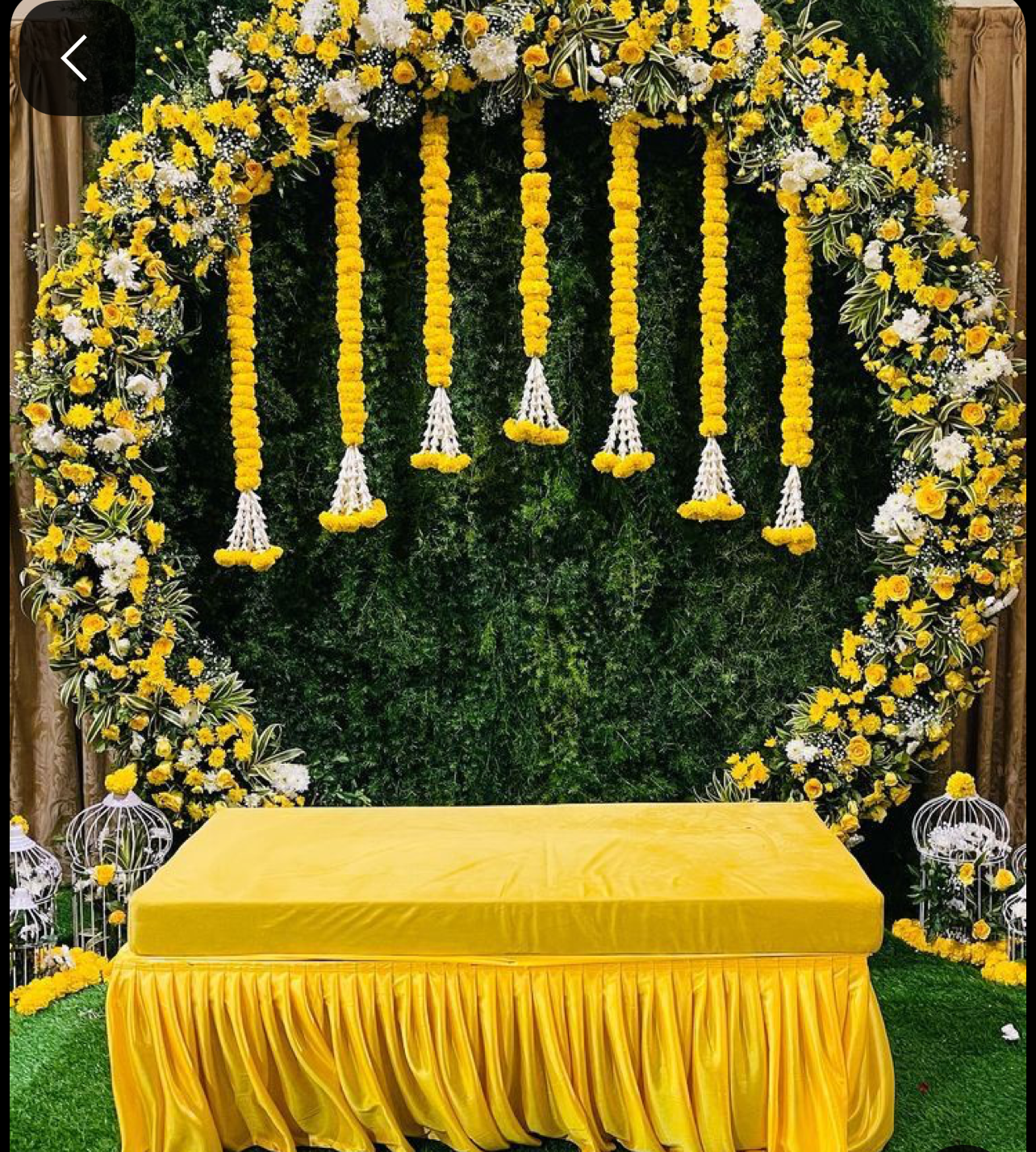This screenshot has width=1036, height=1152.
Task: Go back using the arrow button
Action: pos(75,58)
